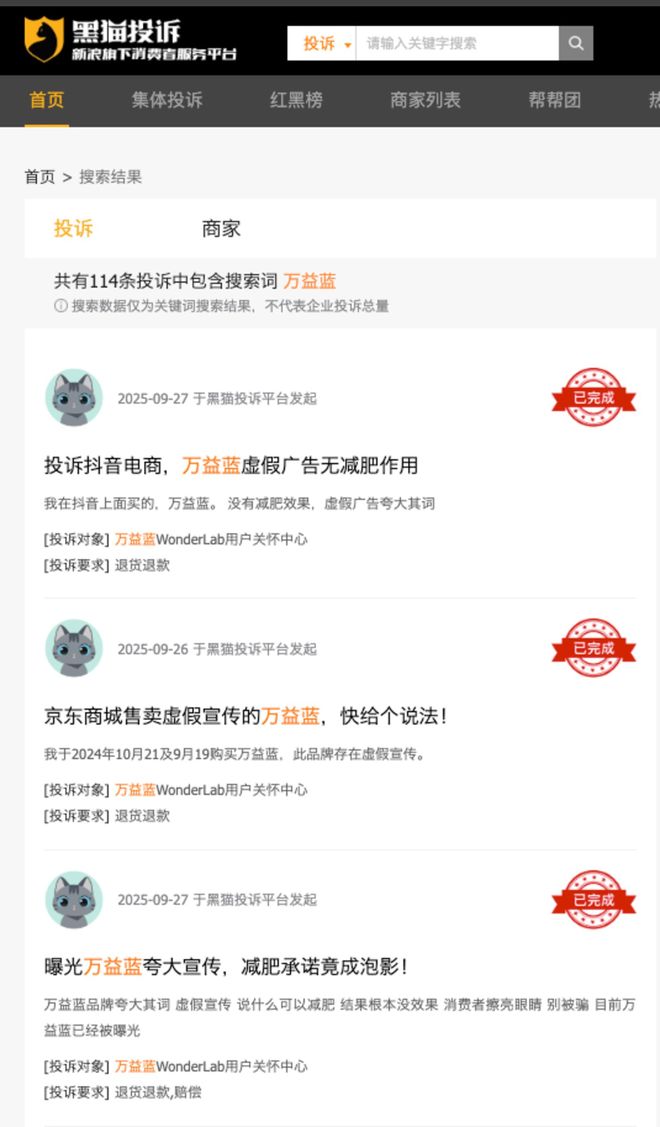This screenshot has height=1127, width=660.
Task: Open complaint 曝光万益蓝夸大宣传
Action: tap(226, 967)
